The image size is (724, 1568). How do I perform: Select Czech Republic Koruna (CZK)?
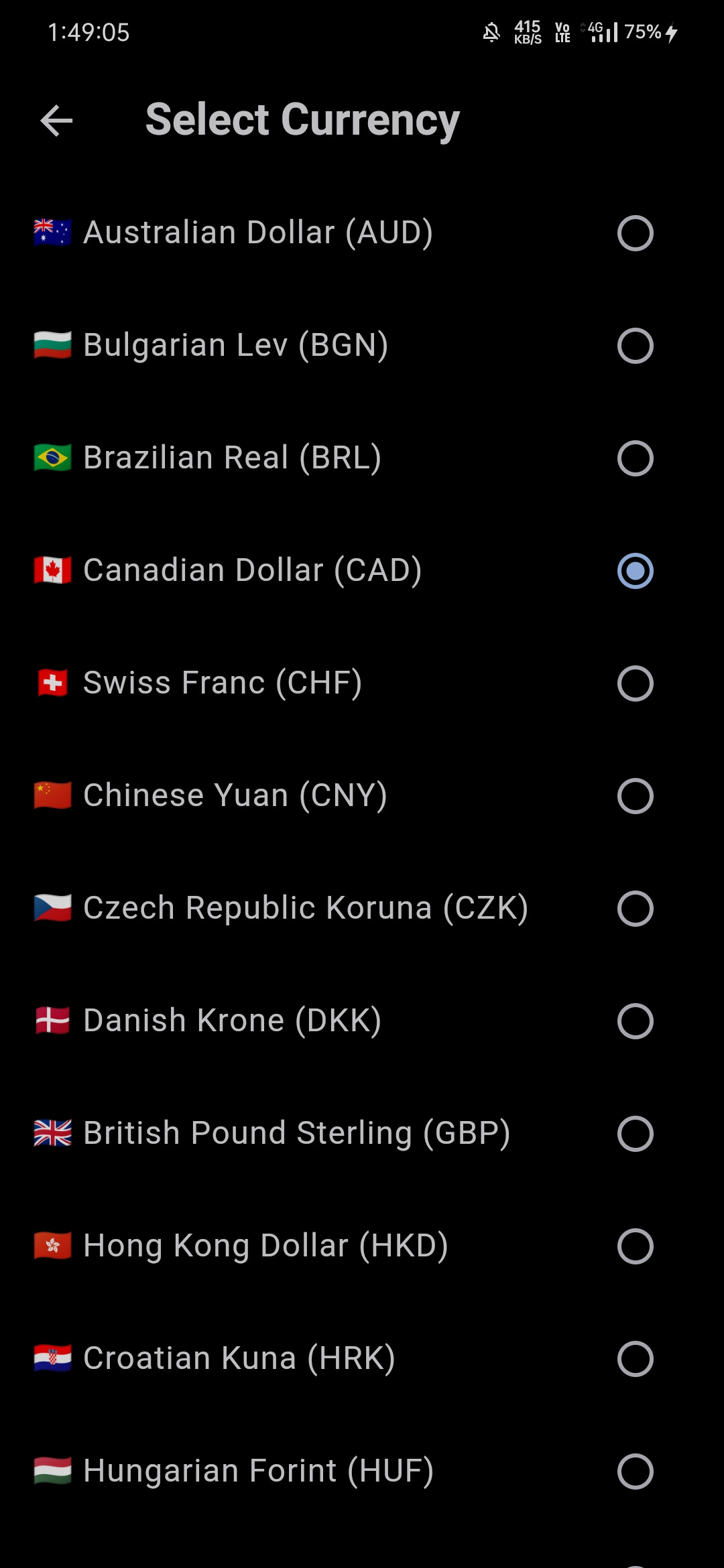(362, 909)
